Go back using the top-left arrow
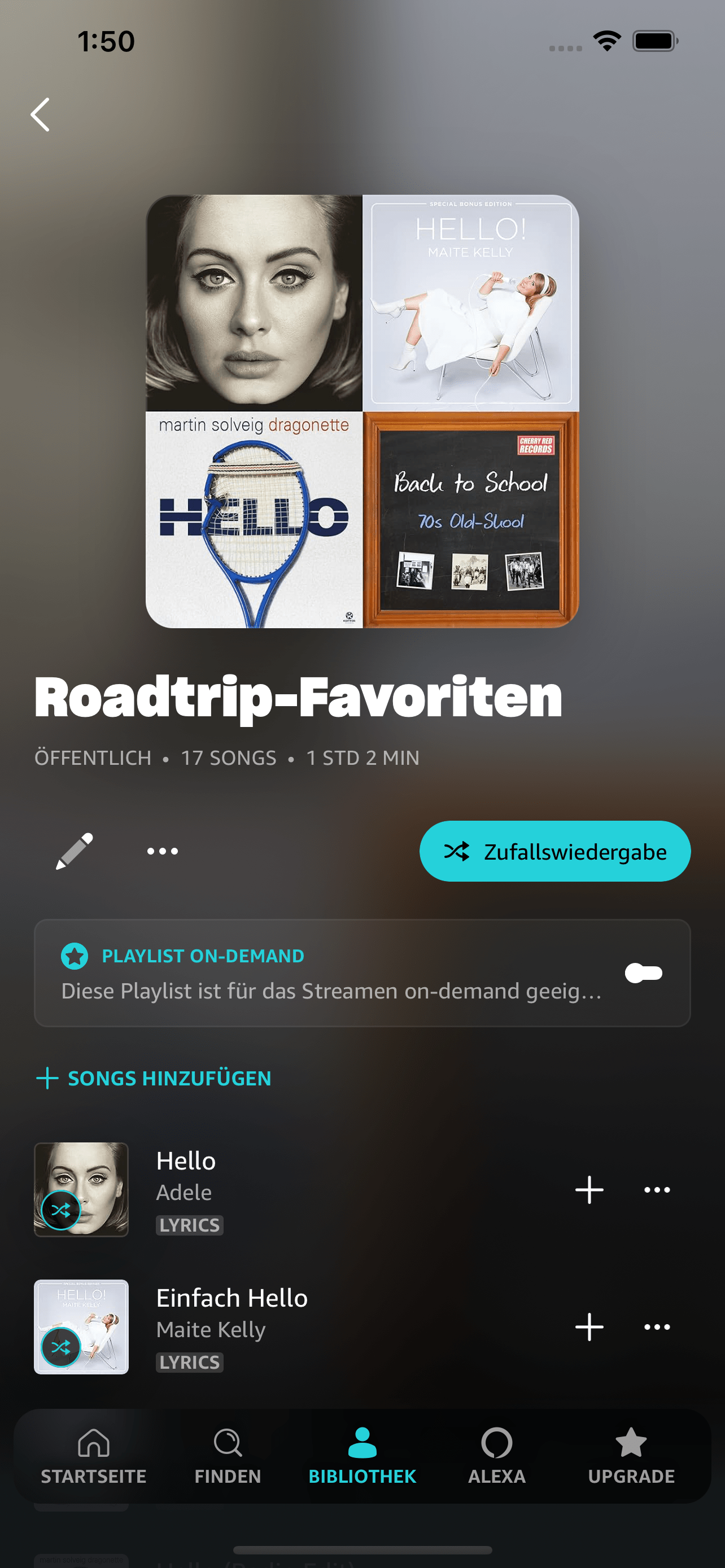 [40, 115]
